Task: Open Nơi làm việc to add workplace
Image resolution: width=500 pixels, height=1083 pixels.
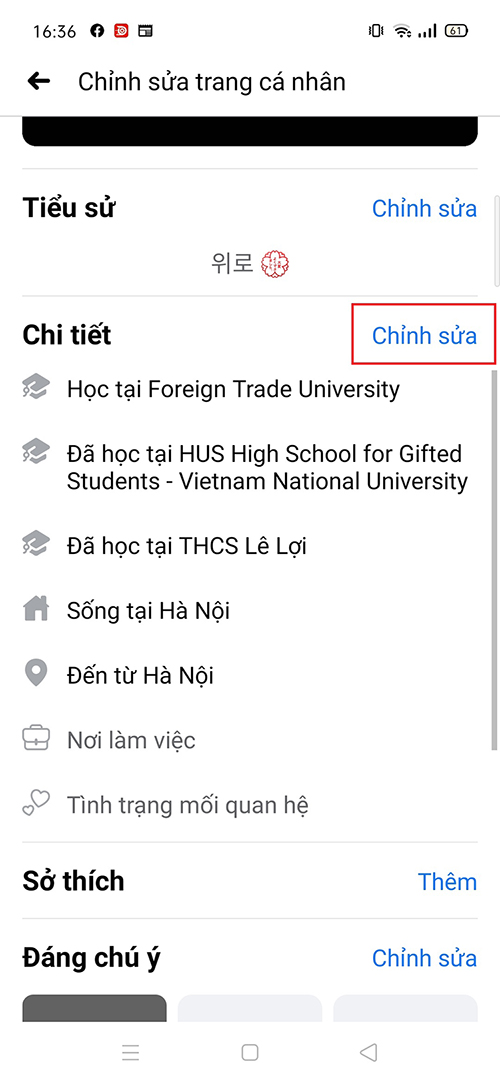Action: (x=249, y=740)
